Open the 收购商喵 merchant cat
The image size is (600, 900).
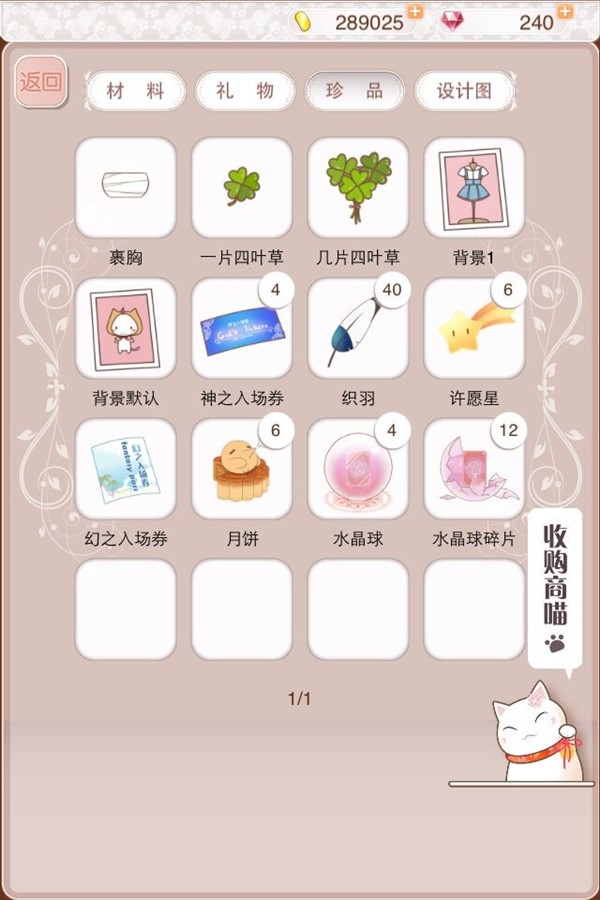pos(554,588)
